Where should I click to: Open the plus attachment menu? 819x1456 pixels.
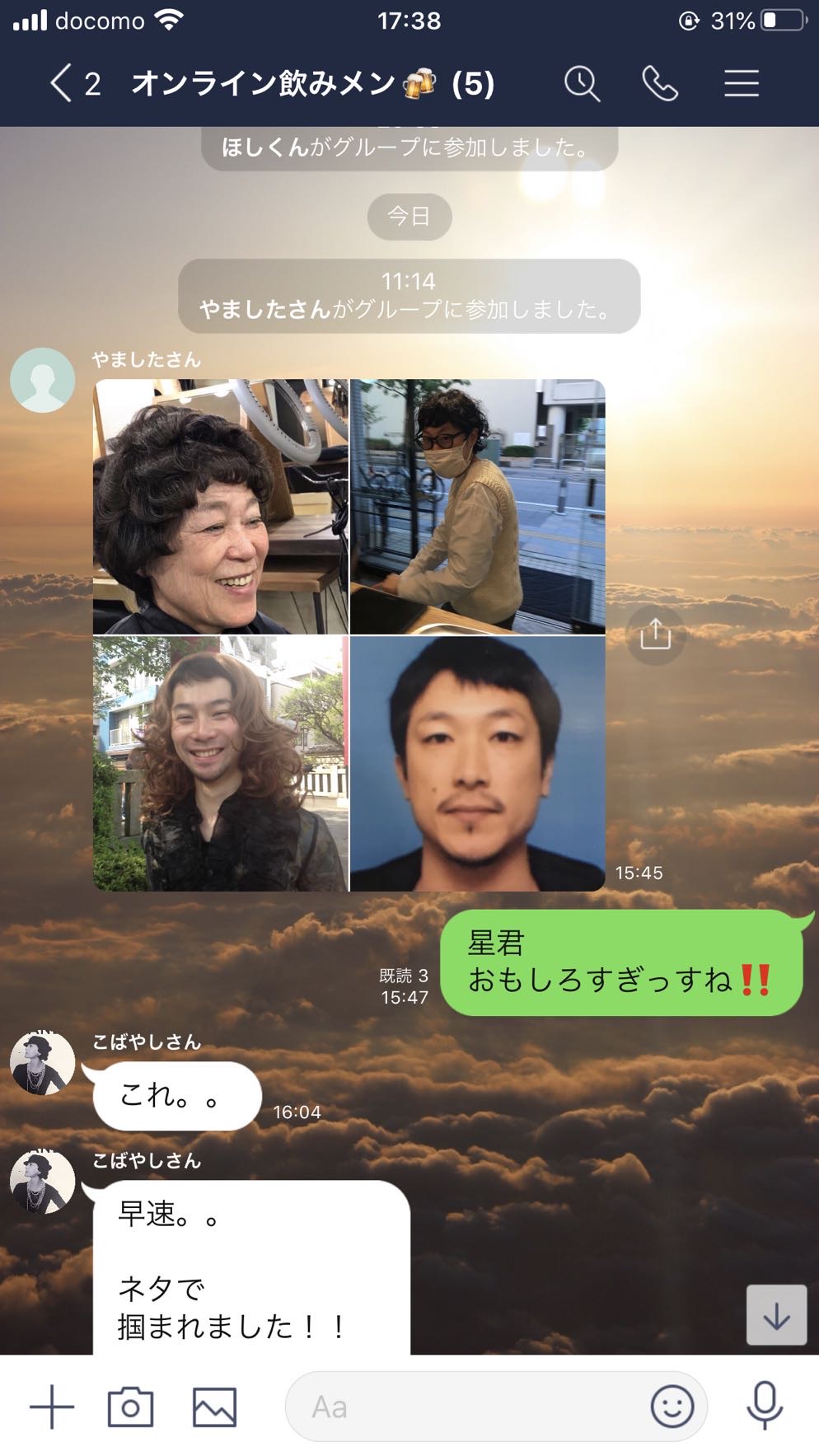[x=52, y=1407]
